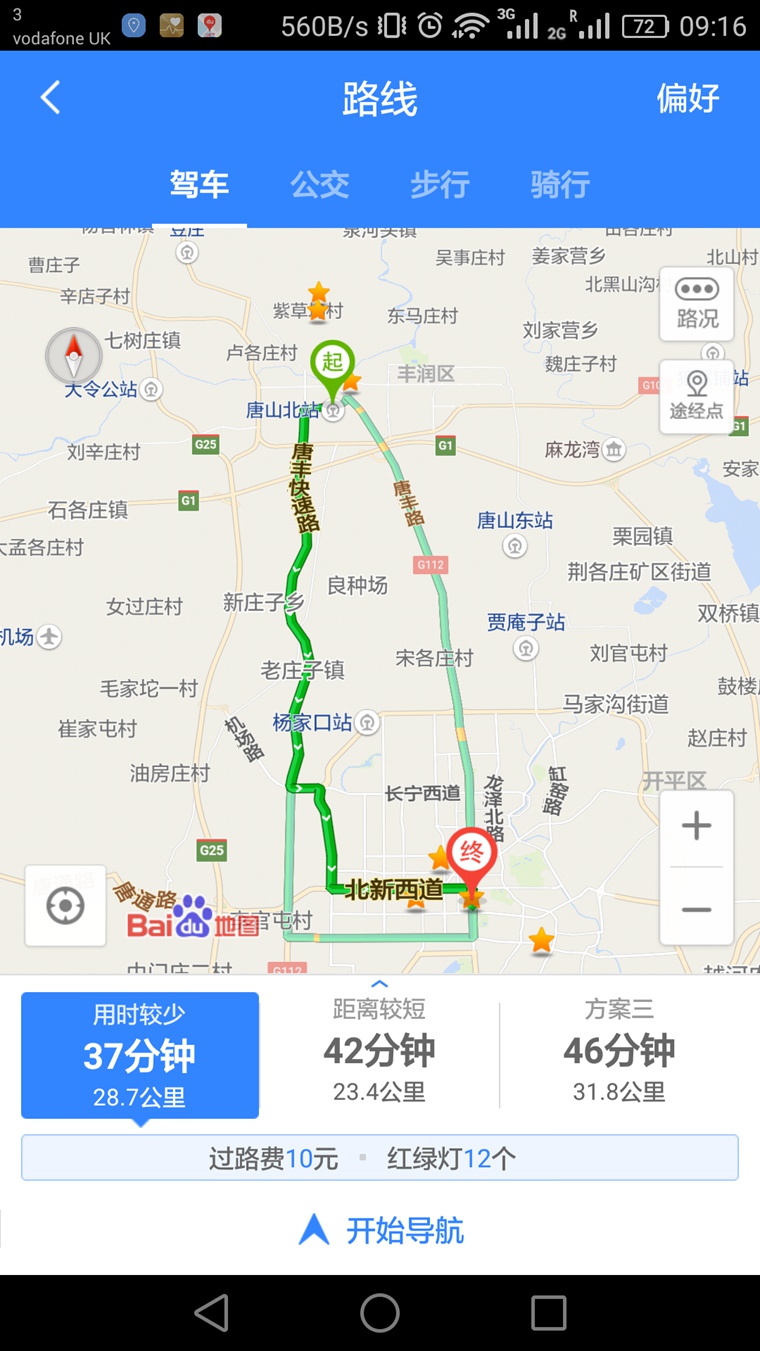This screenshot has width=760, height=1351.
Task: Choose the 方案三 46分钟 route
Action: point(619,1051)
